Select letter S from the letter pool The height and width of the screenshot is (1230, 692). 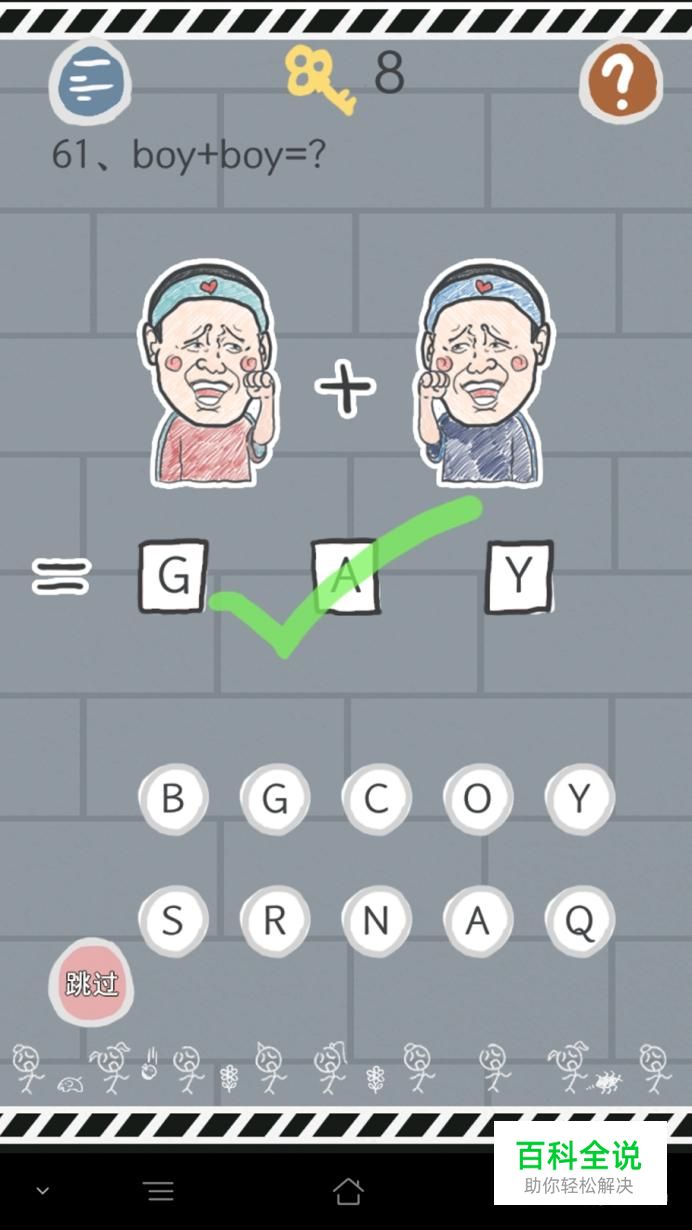pos(173,921)
